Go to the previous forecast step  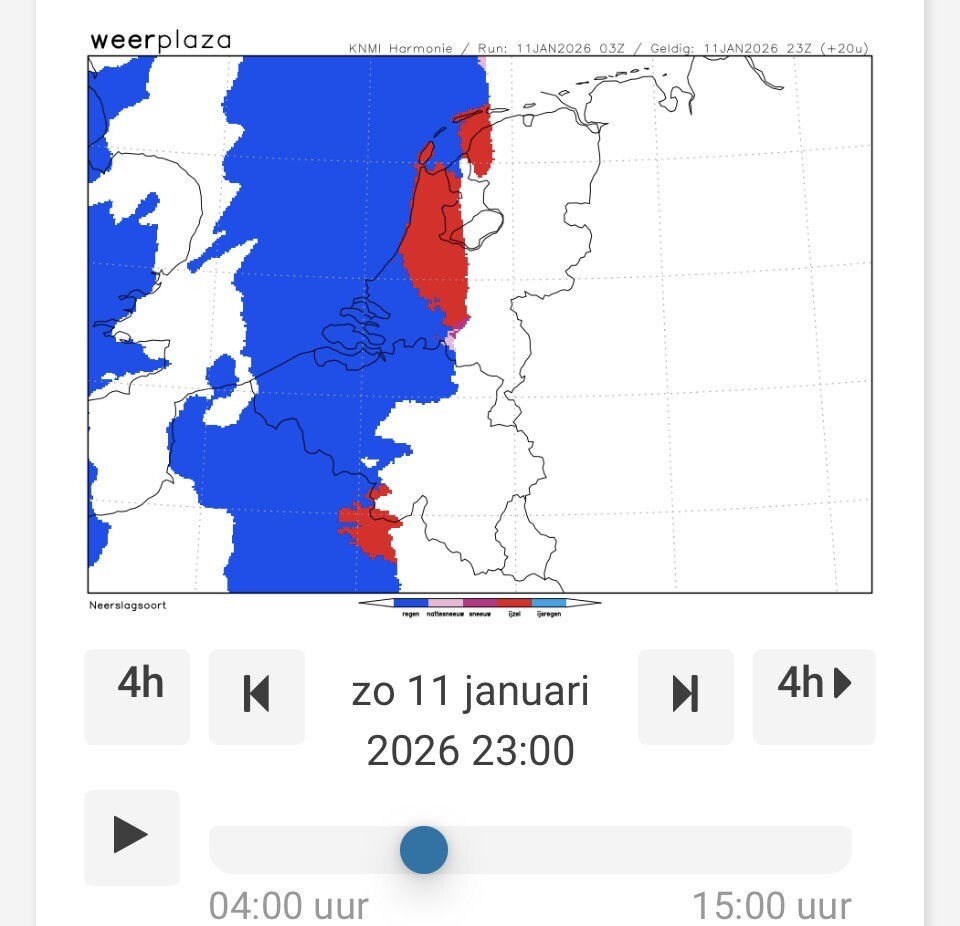coord(257,697)
